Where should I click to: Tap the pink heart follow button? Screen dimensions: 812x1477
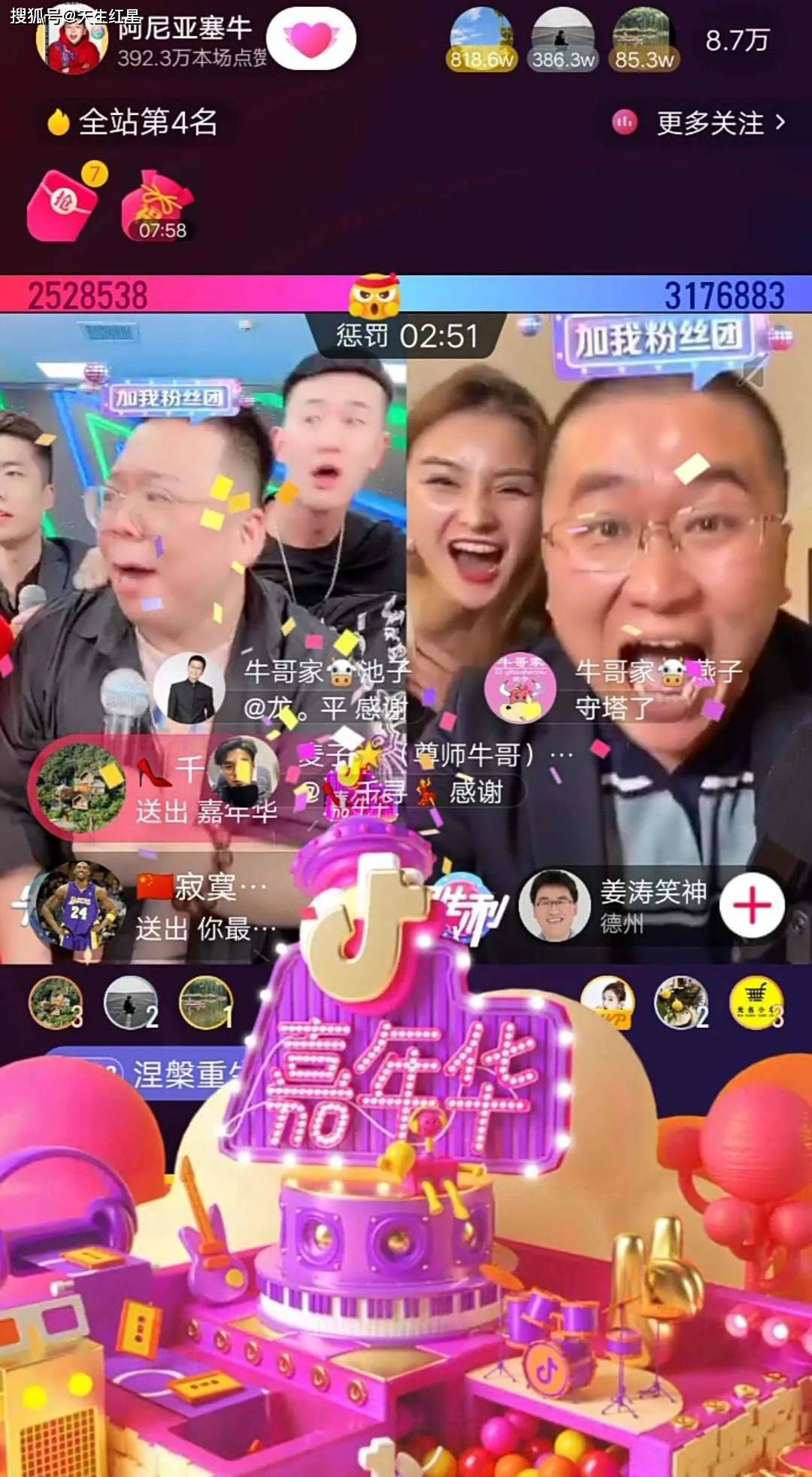tap(311, 38)
